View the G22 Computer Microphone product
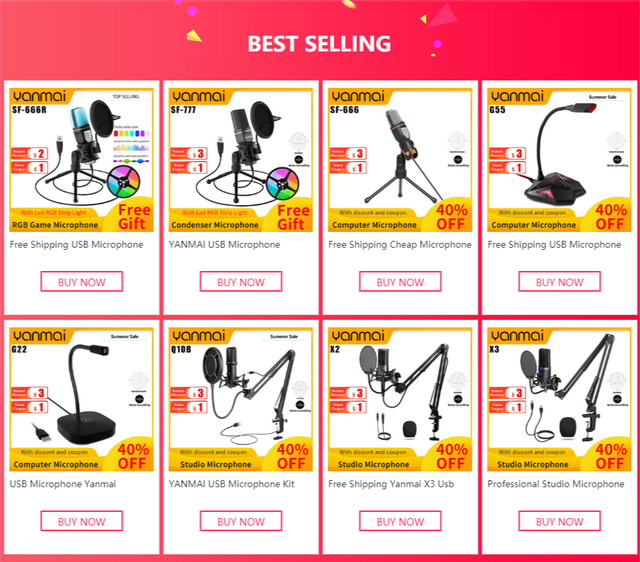 click(81, 400)
